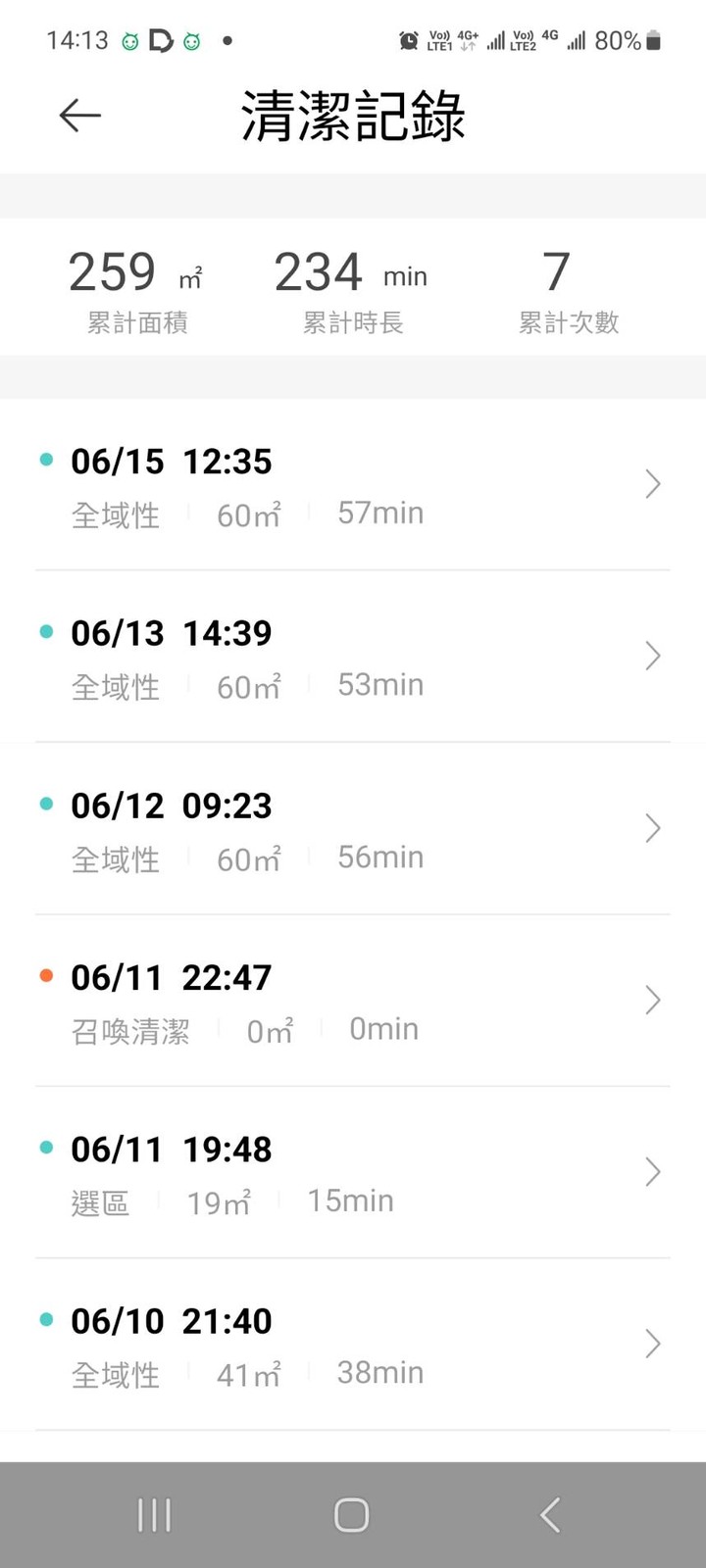Image resolution: width=706 pixels, height=1568 pixels.
Task: Open the 06/13 14:39 cleaning record
Action: [353, 657]
